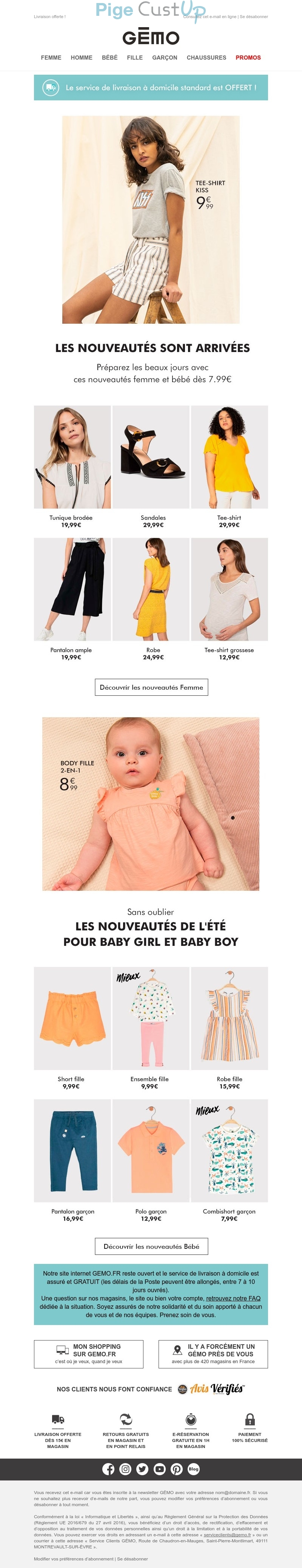This screenshot has height=1568, width=302.
Task: Open the Instagram icon in the footer
Action: click(x=125, y=1469)
